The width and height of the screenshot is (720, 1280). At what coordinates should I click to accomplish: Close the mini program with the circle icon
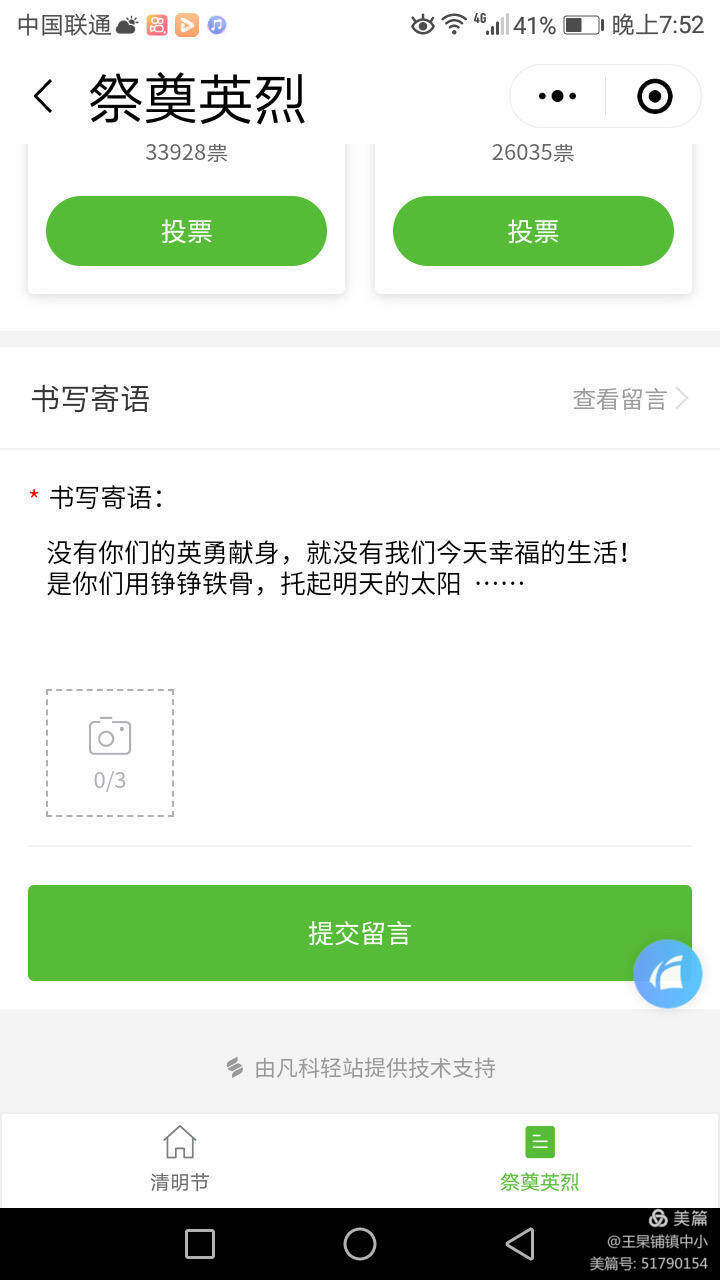click(655, 96)
